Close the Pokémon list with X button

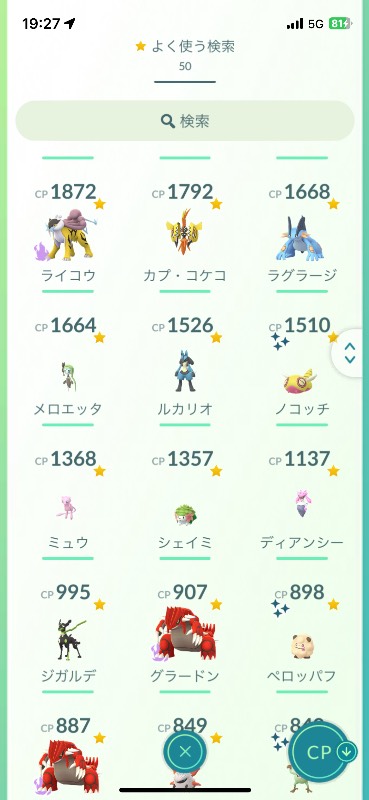tap(185, 751)
